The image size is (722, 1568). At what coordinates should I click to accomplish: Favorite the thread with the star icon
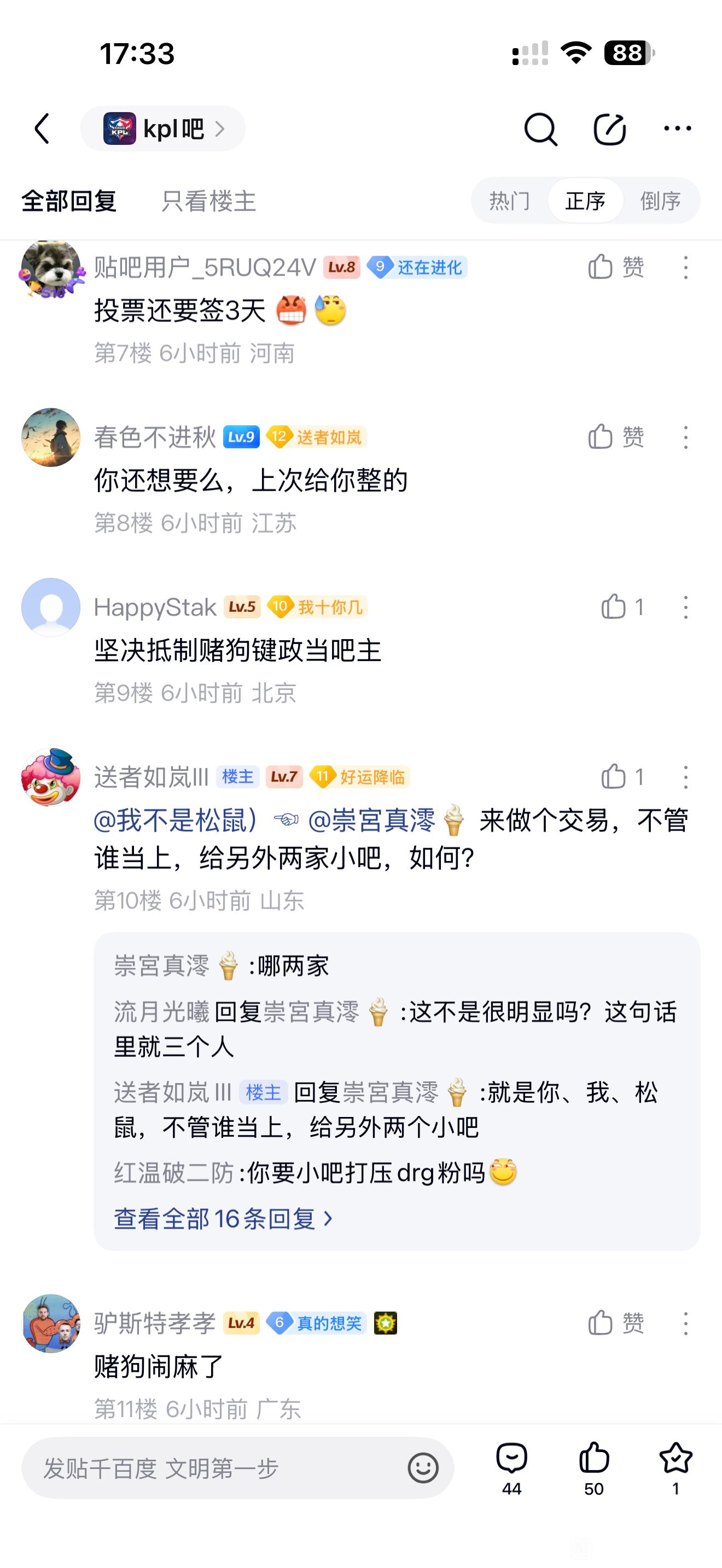[x=675, y=1468]
